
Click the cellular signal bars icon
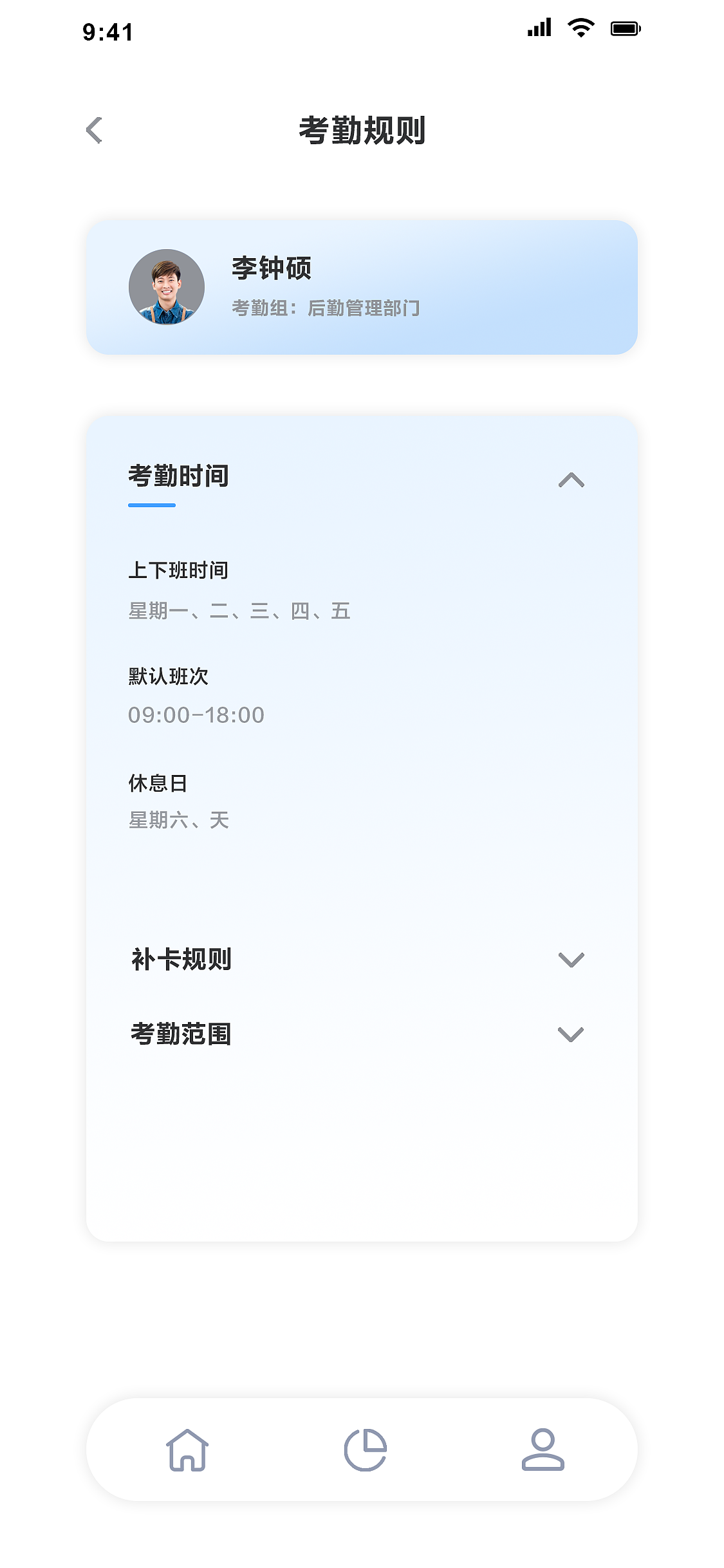(539, 28)
